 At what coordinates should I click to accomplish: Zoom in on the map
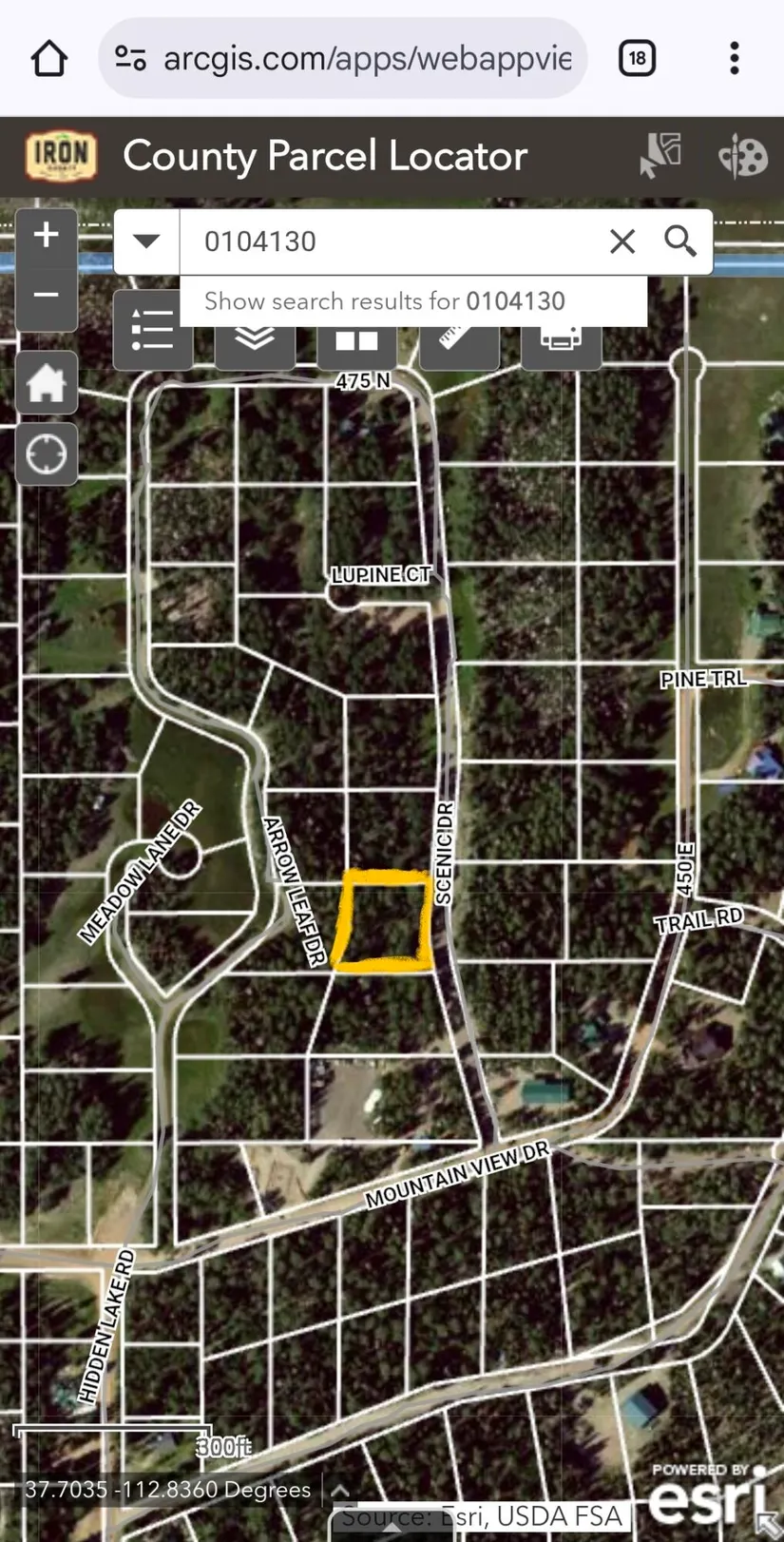pos(46,236)
